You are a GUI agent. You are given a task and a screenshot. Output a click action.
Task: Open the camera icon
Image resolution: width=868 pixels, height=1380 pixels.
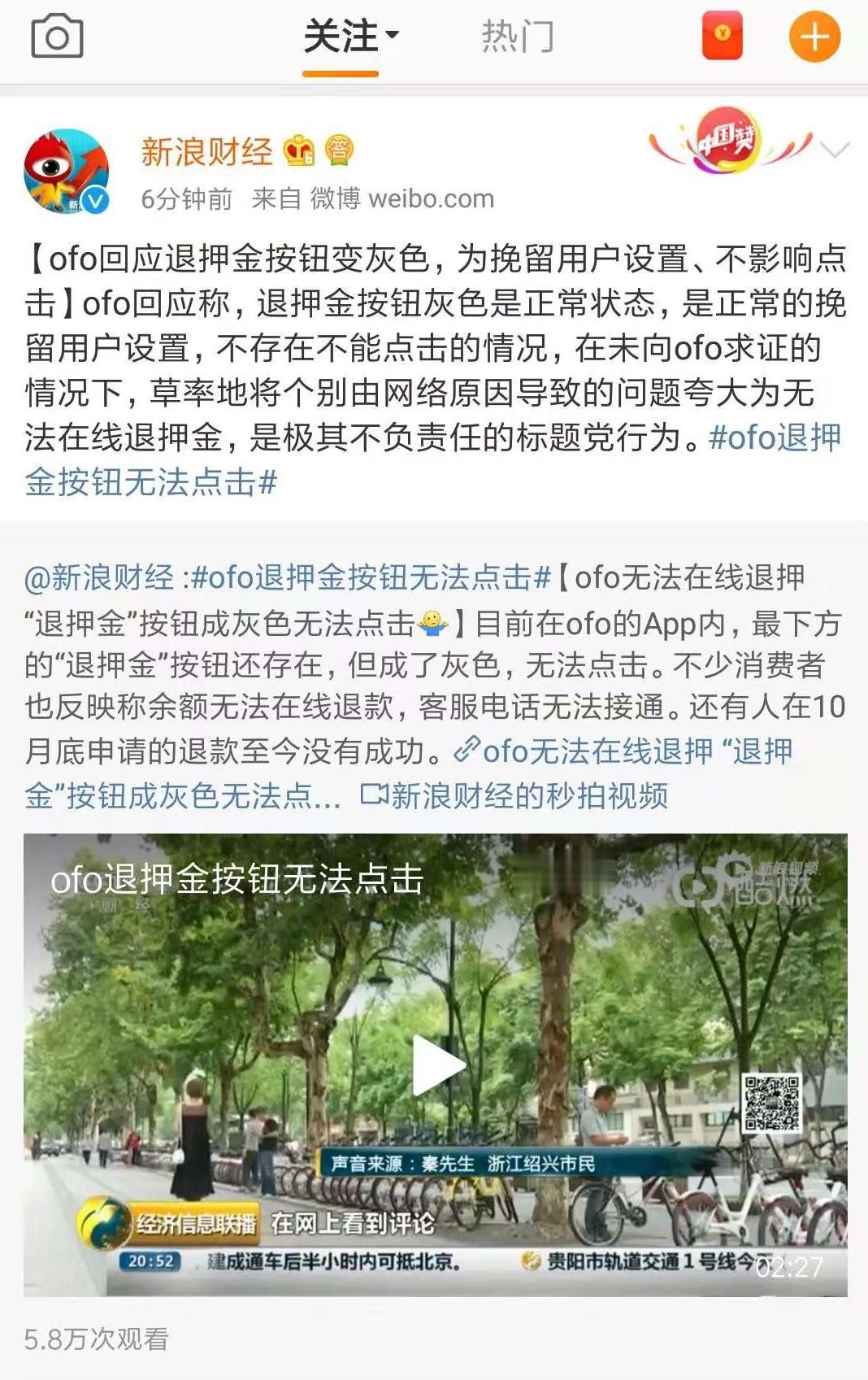coord(57,37)
